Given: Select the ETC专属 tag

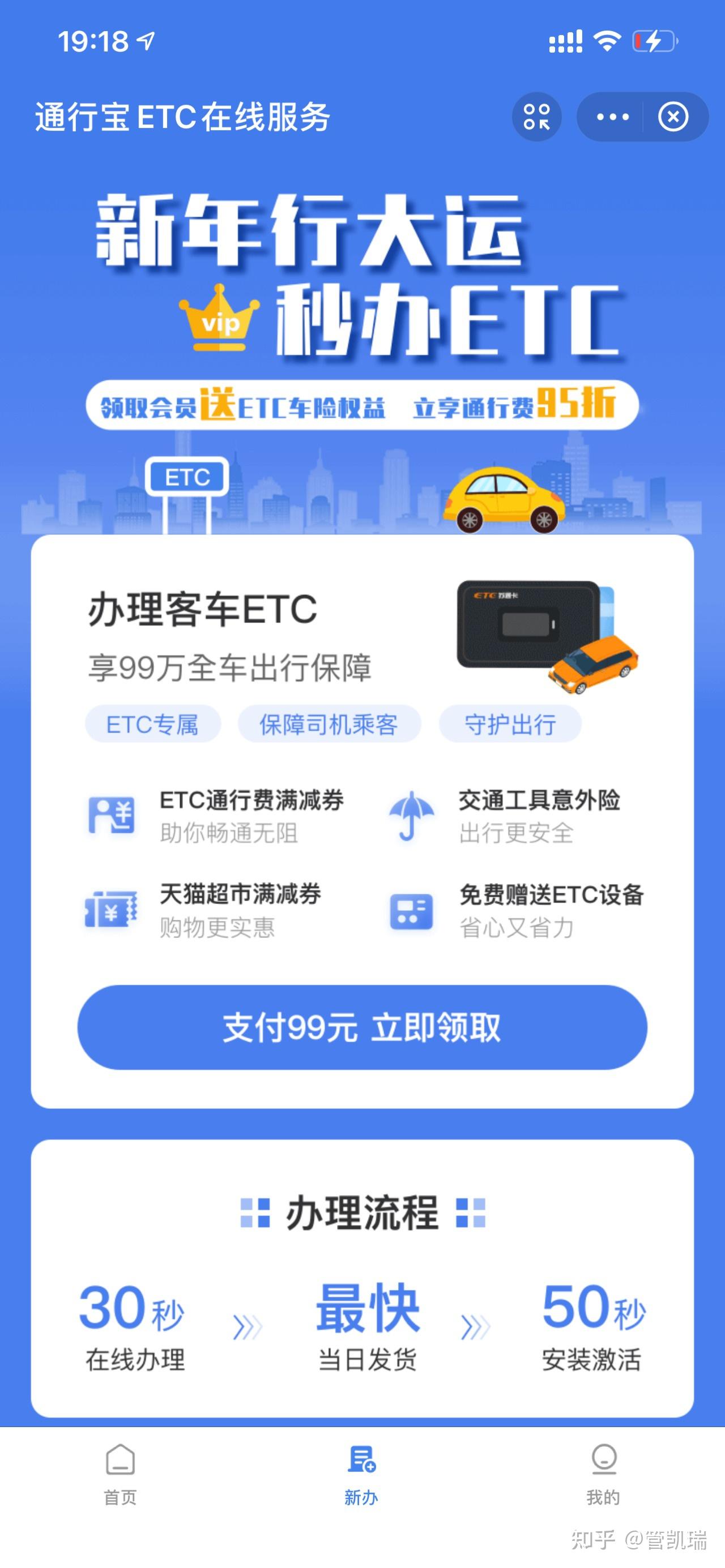Looking at the screenshot, I should 152,725.
